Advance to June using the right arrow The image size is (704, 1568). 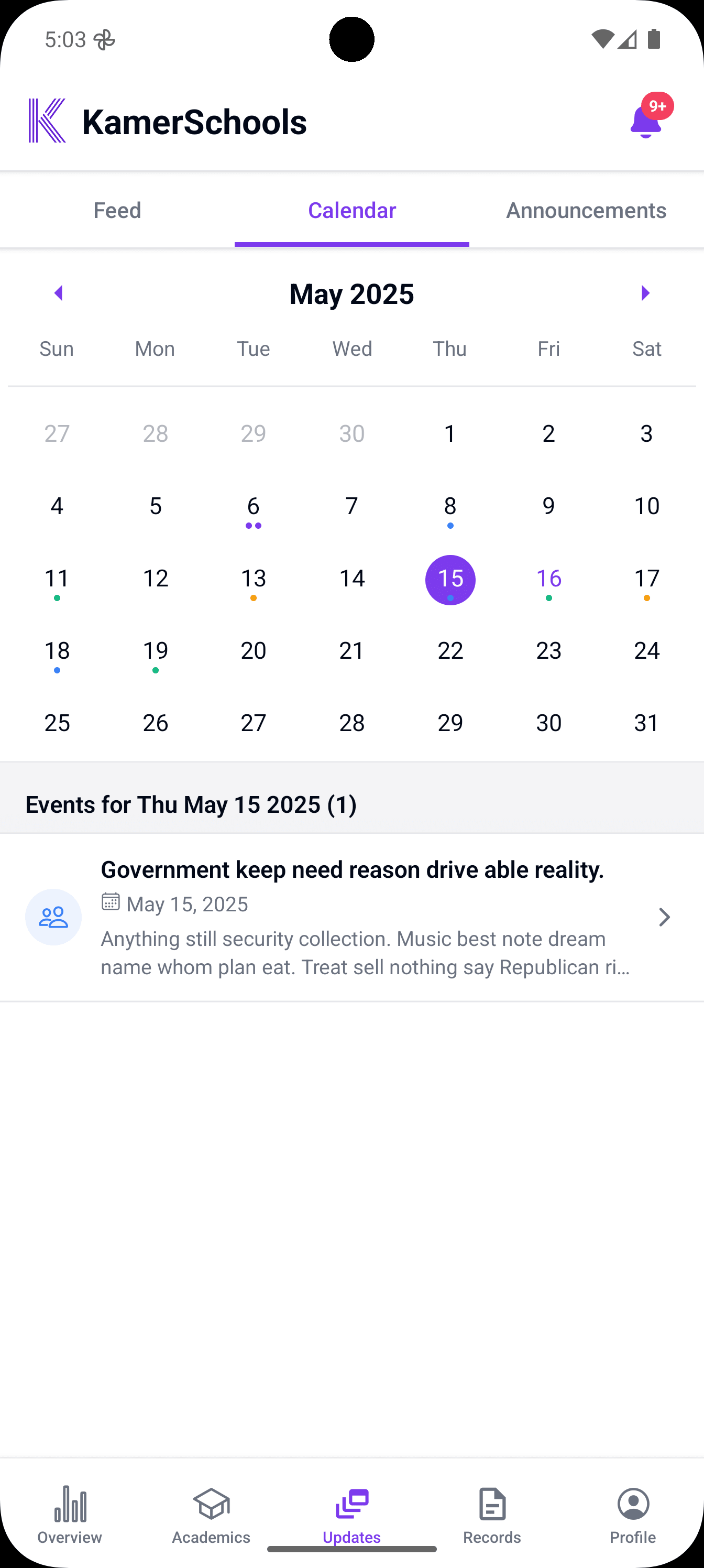click(645, 293)
